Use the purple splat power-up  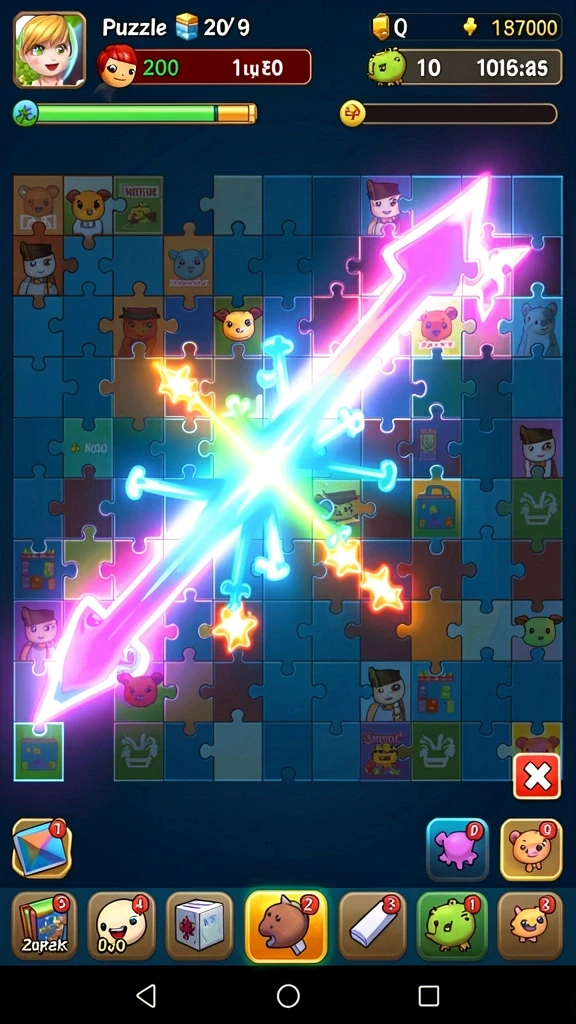pyautogui.click(x=457, y=850)
